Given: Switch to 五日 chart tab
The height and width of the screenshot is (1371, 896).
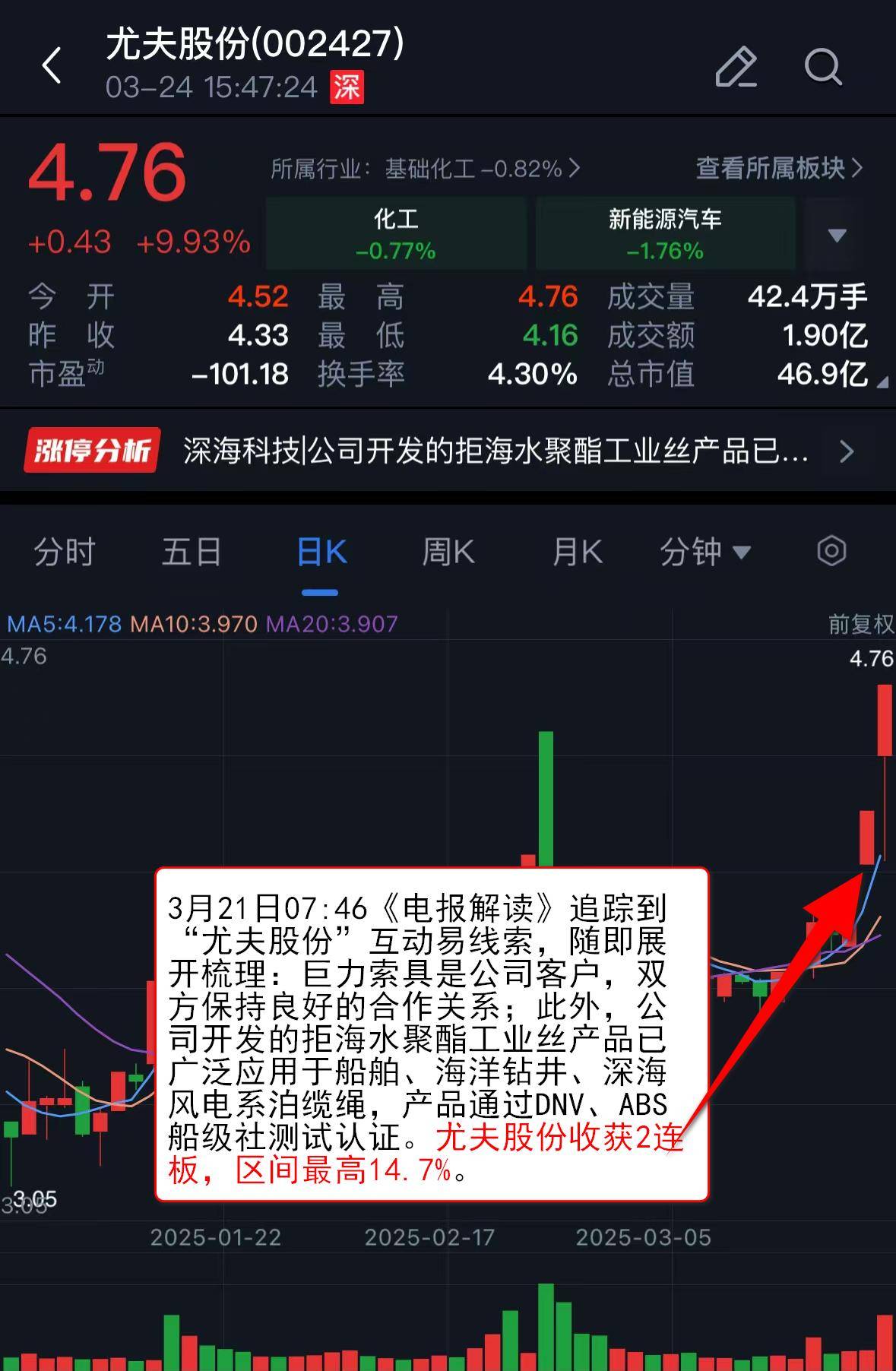Looking at the screenshot, I should coord(192,552).
